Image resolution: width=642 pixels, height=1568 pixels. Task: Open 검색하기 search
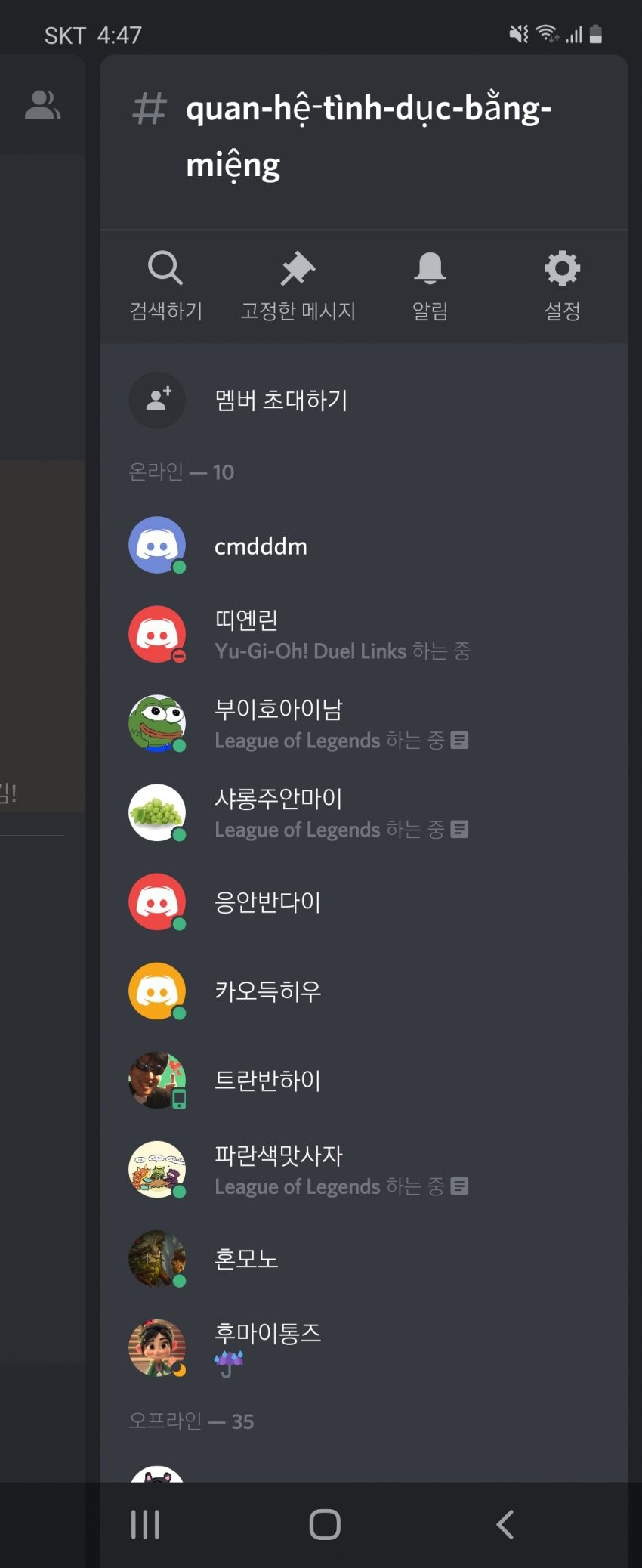coord(165,286)
